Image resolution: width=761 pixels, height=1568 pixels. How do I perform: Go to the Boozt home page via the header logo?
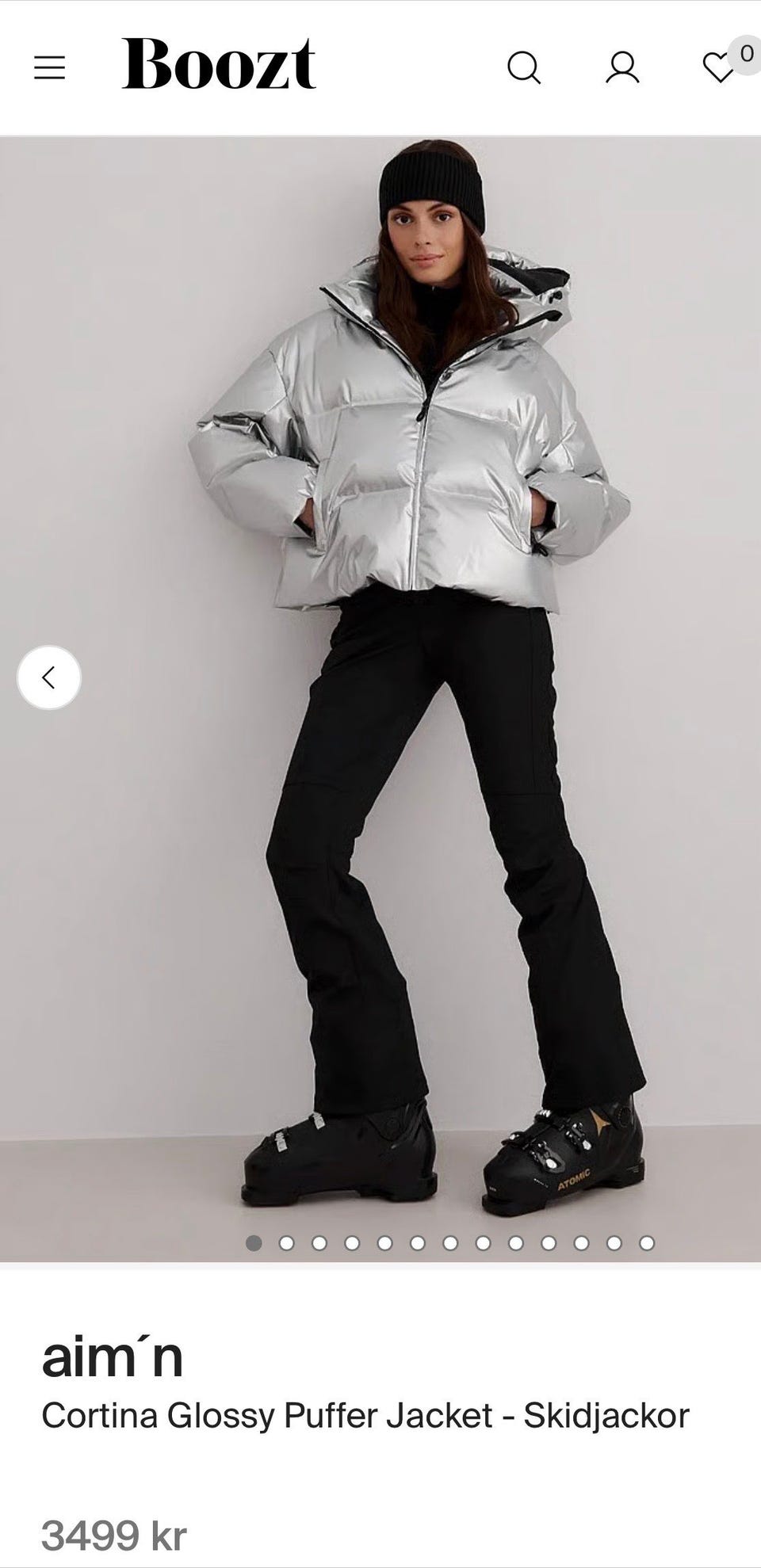pos(219,63)
